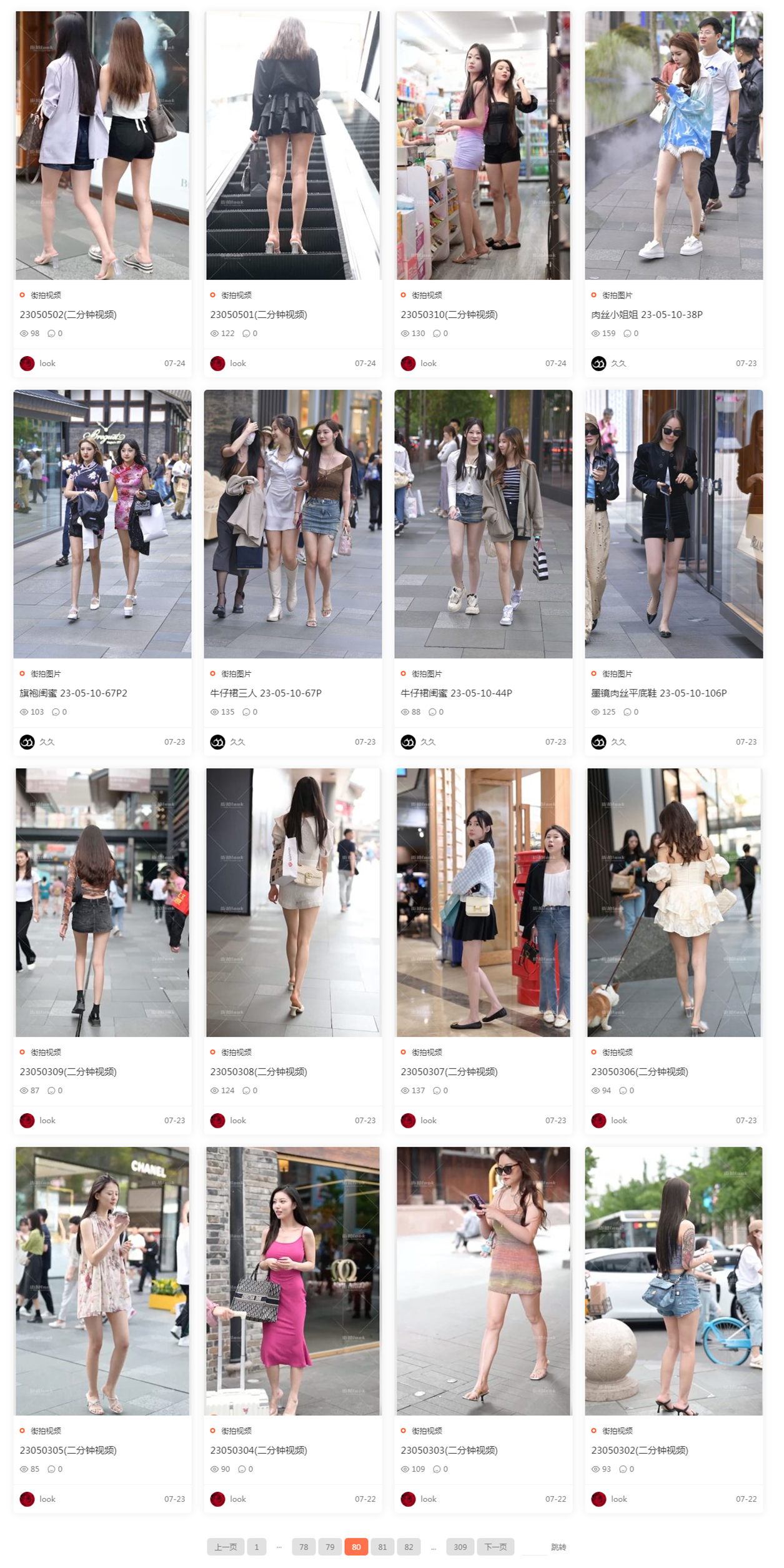
Task: Go to next page 下一页
Action: (x=495, y=1547)
